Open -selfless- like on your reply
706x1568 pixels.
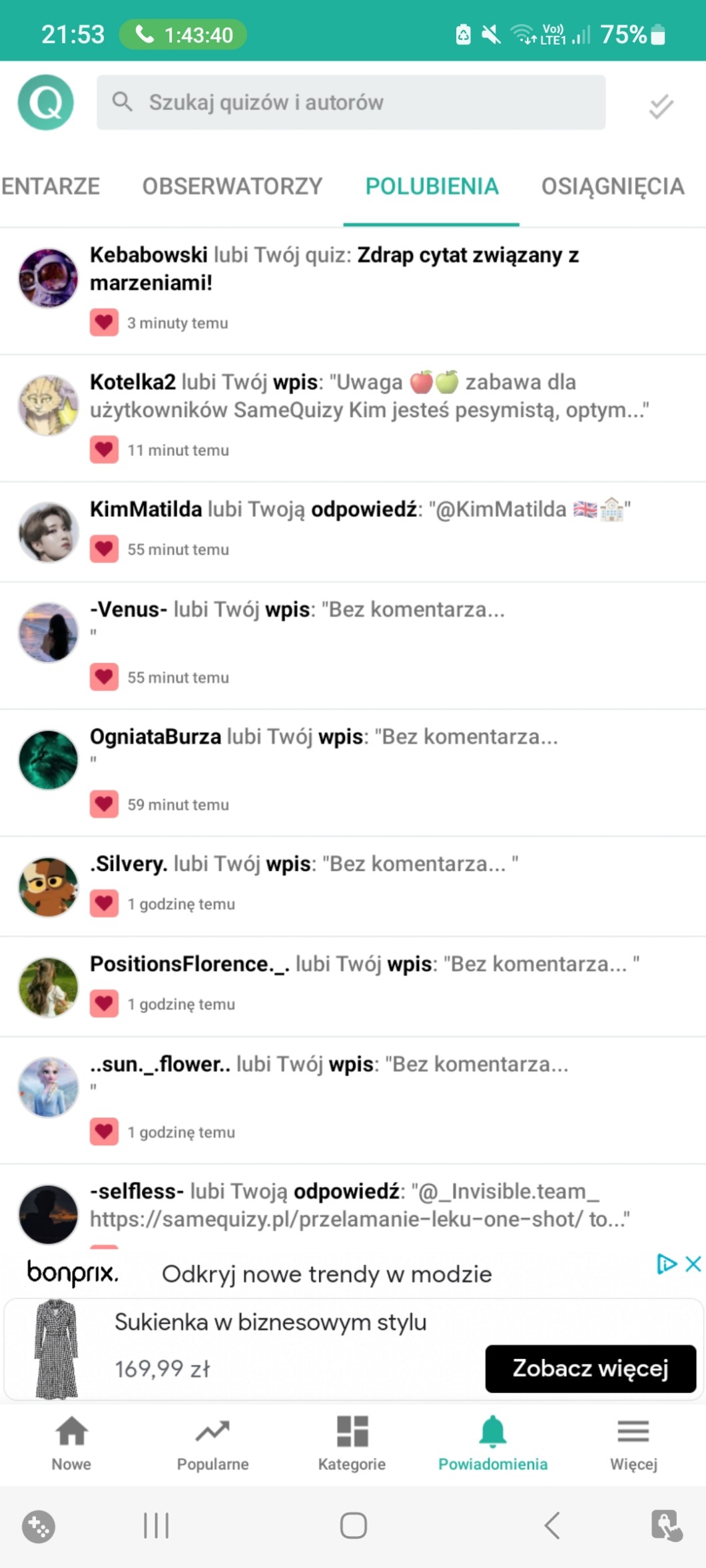pyautogui.click(x=353, y=1205)
